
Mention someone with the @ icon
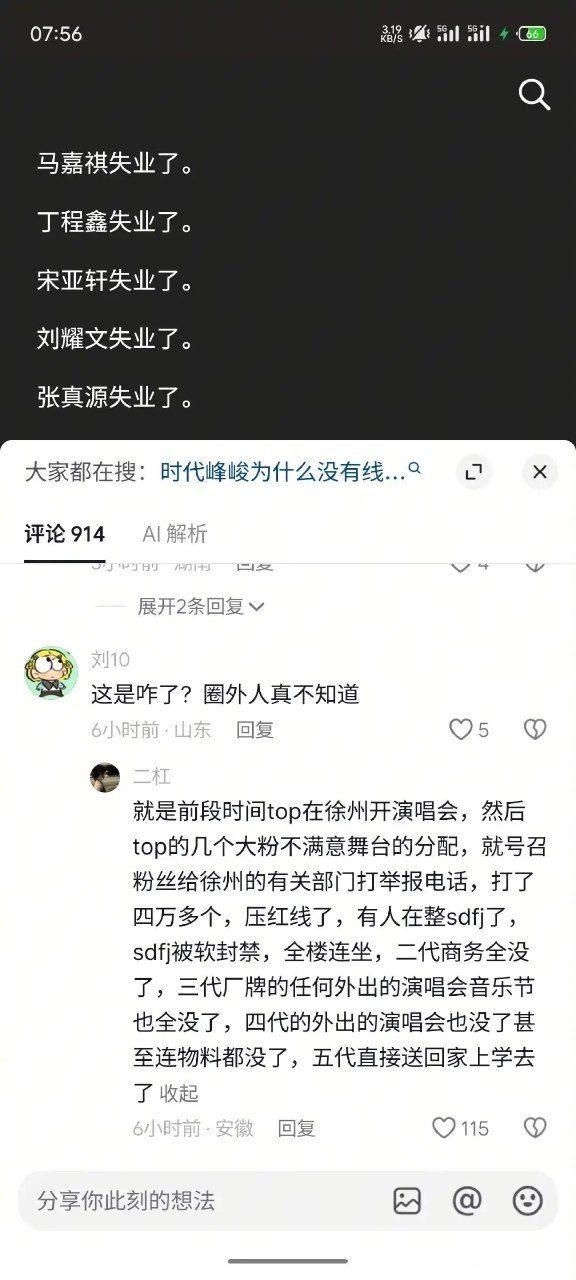click(467, 1201)
